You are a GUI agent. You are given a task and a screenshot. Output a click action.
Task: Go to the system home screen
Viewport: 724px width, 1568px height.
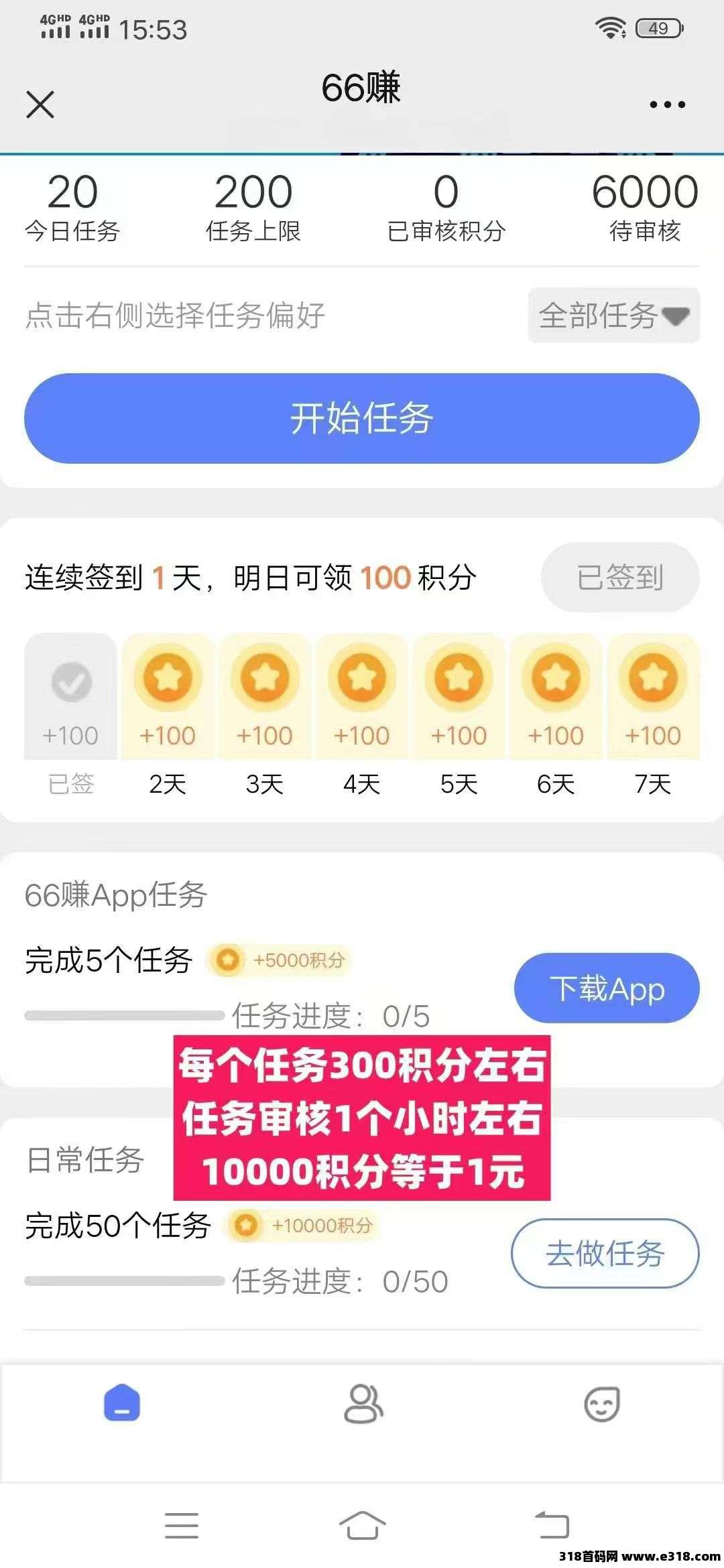(x=362, y=1525)
